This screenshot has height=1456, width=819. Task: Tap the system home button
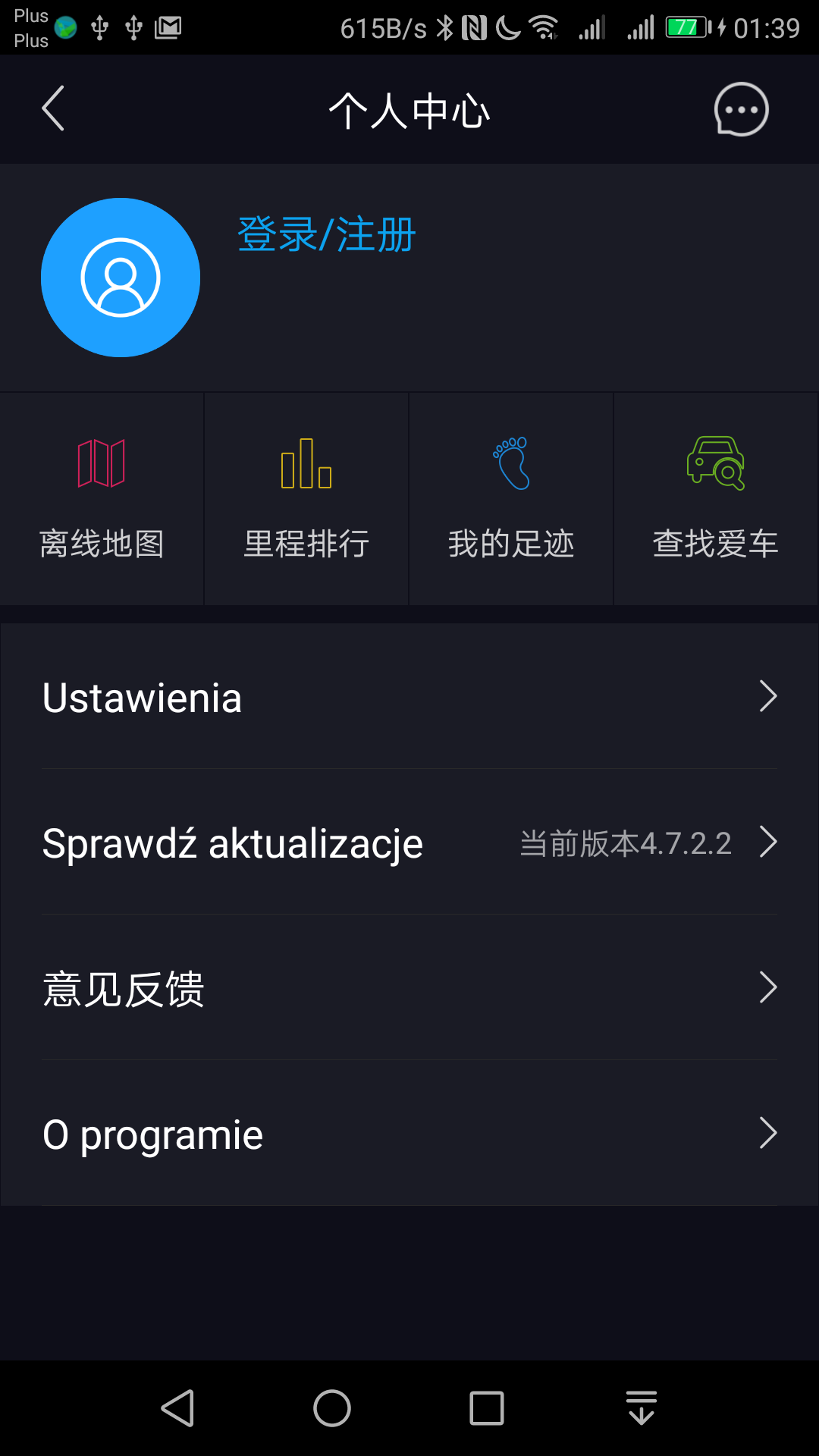tap(332, 1408)
